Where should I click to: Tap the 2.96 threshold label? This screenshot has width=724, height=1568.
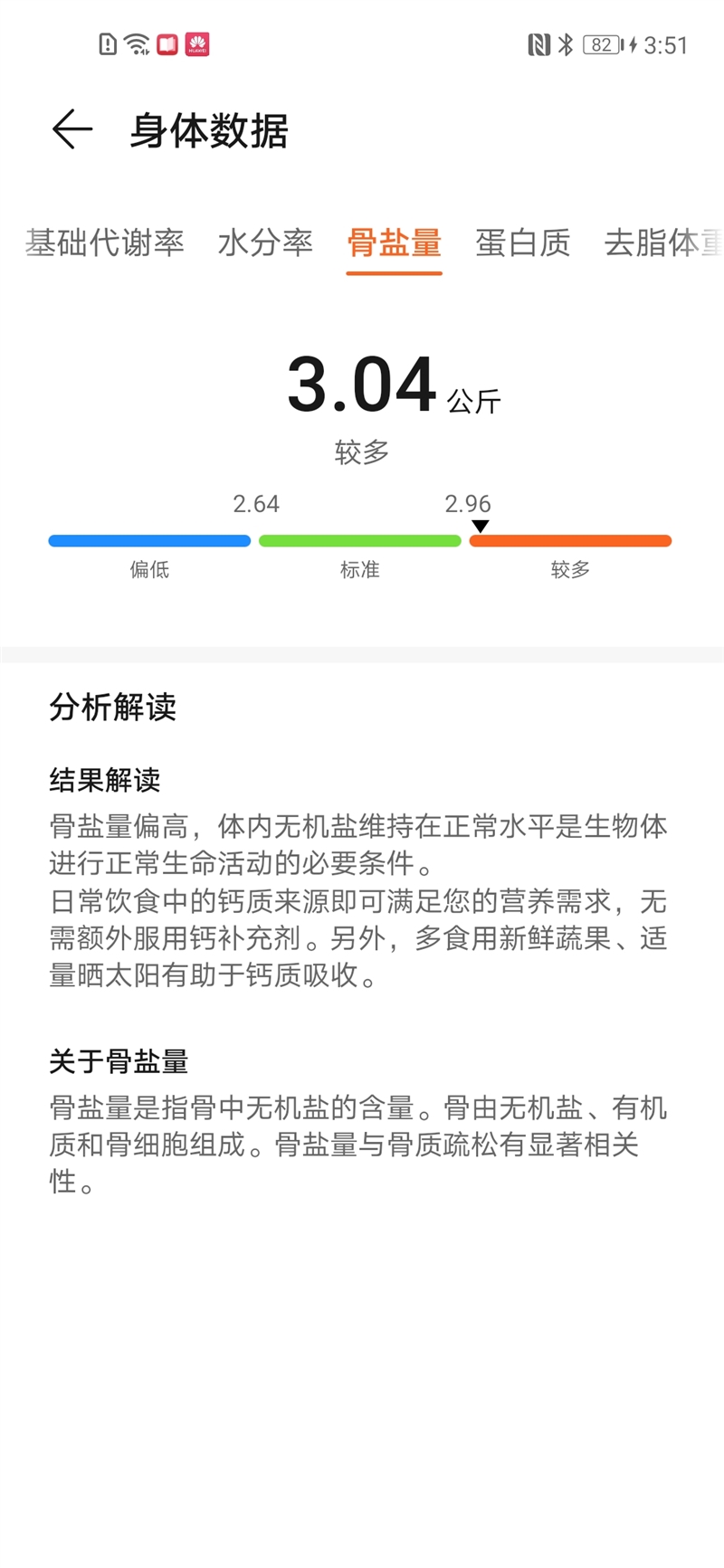[x=469, y=504]
